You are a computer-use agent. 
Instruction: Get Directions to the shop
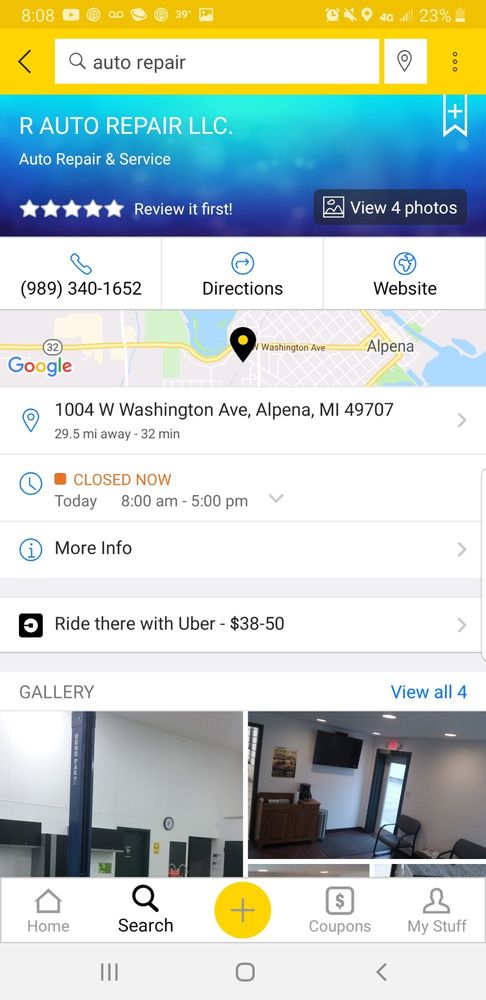[x=242, y=274]
